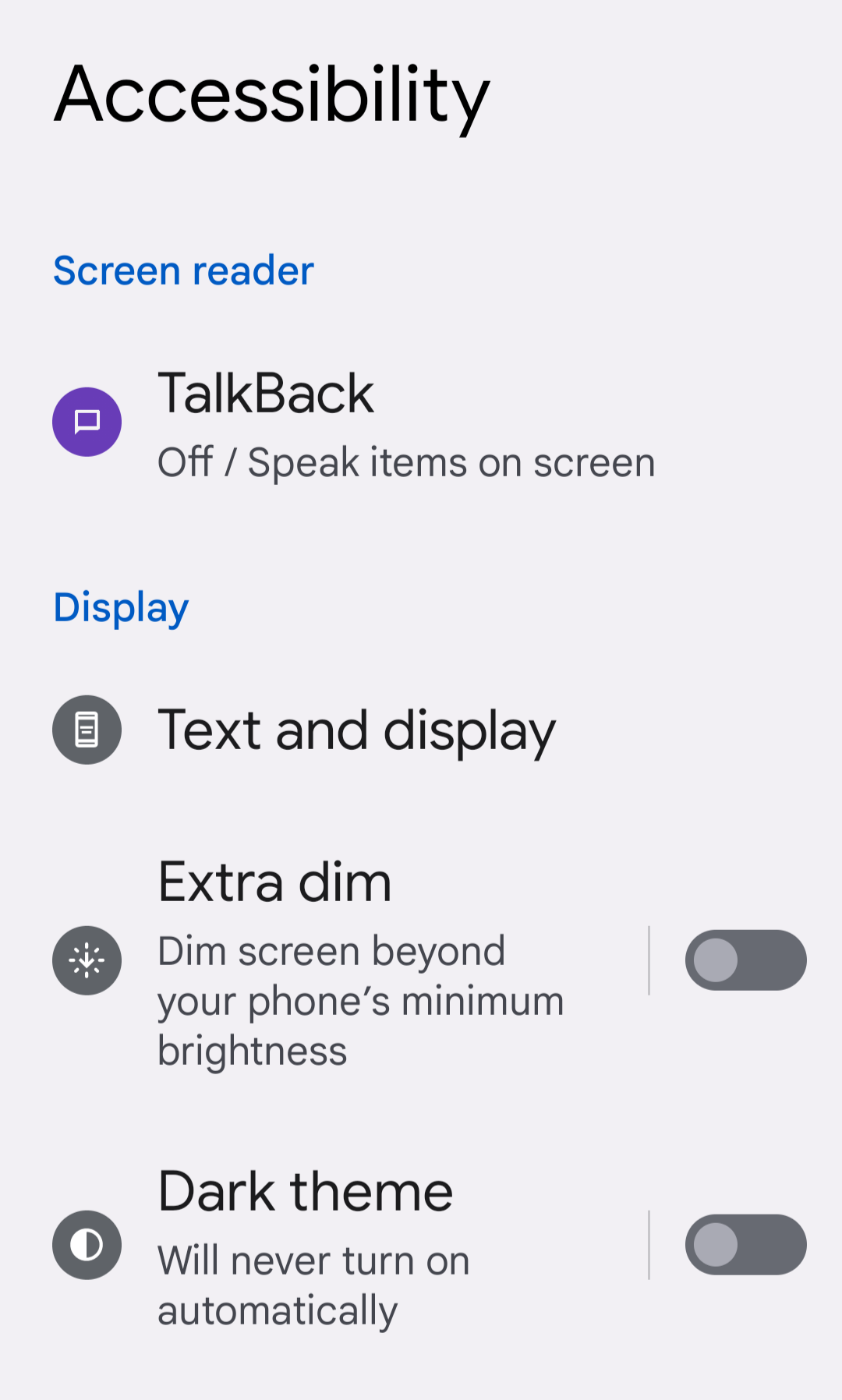The image size is (842, 1400).
Task: Click the Dark theme contrast icon
Action: tap(87, 1244)
